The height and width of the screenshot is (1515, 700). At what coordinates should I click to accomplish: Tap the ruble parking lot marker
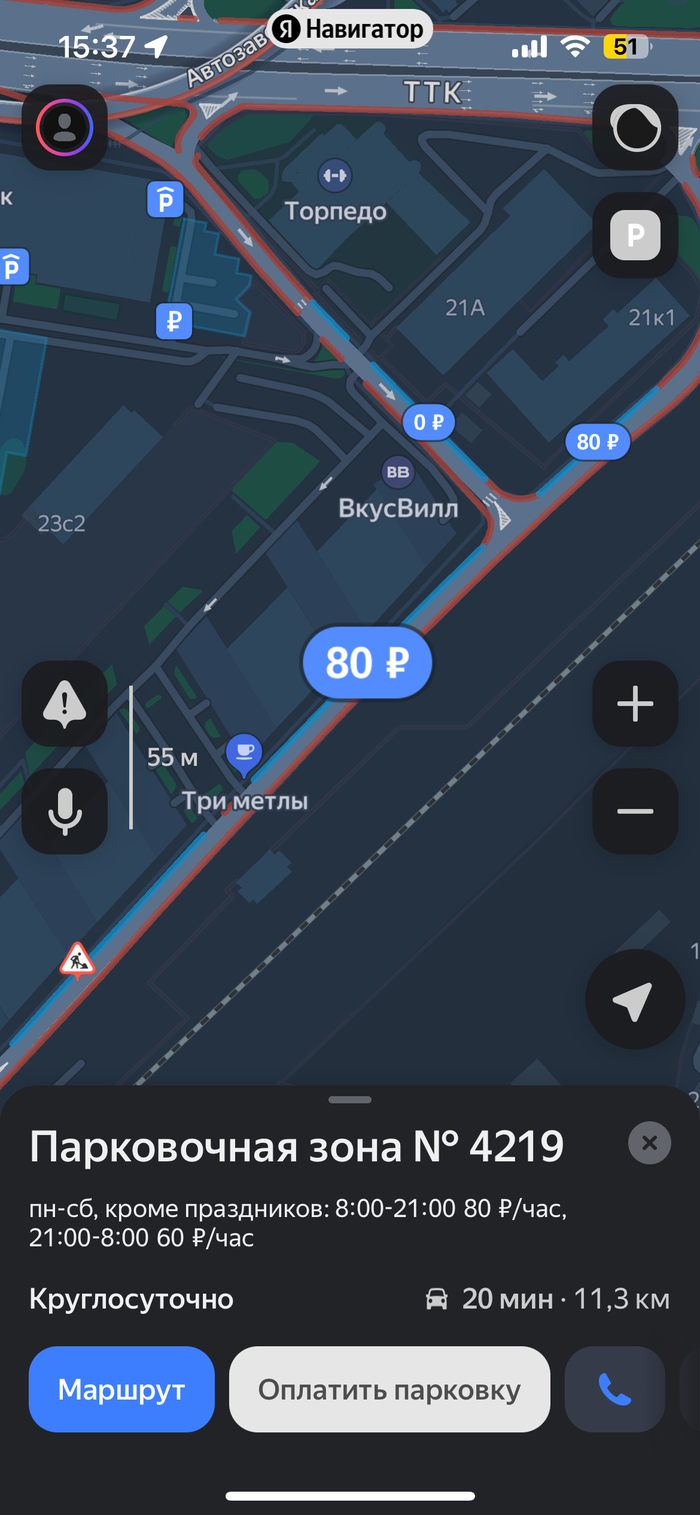pos(174,321)
